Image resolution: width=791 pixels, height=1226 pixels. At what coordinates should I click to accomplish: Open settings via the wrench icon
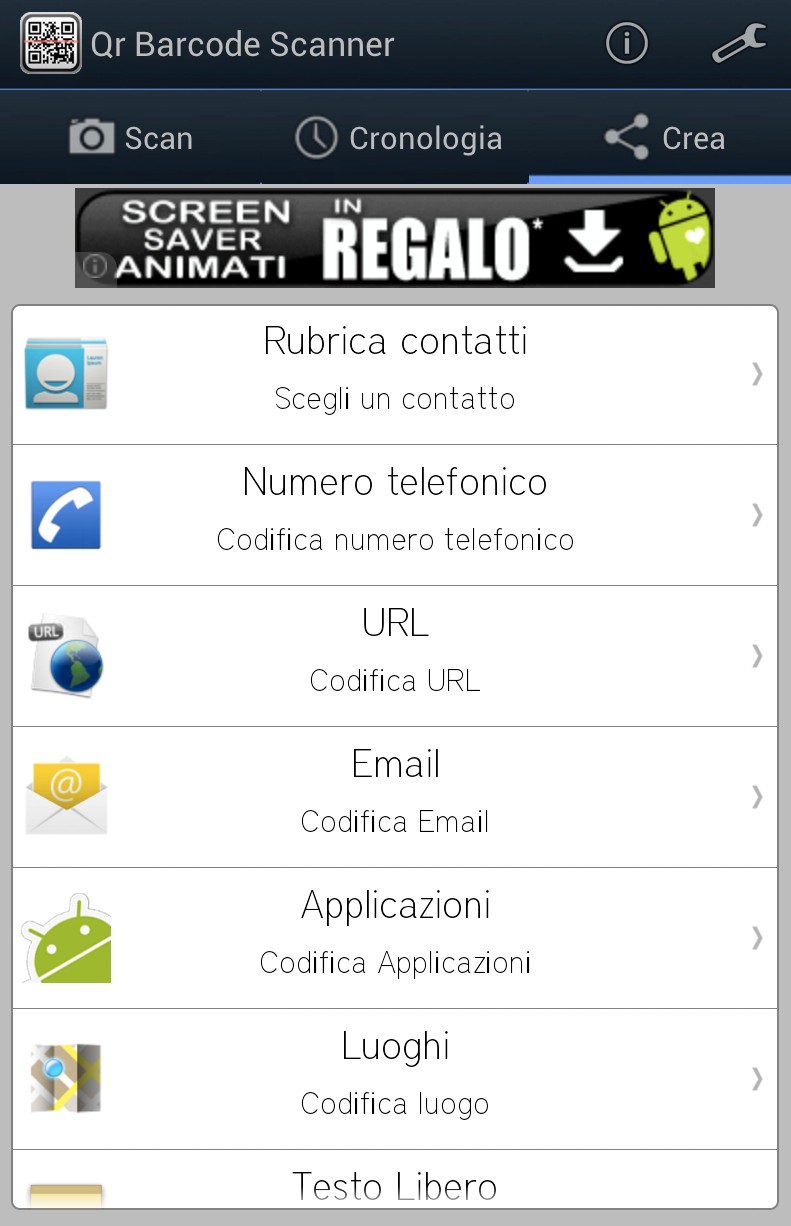click(738, 44)
